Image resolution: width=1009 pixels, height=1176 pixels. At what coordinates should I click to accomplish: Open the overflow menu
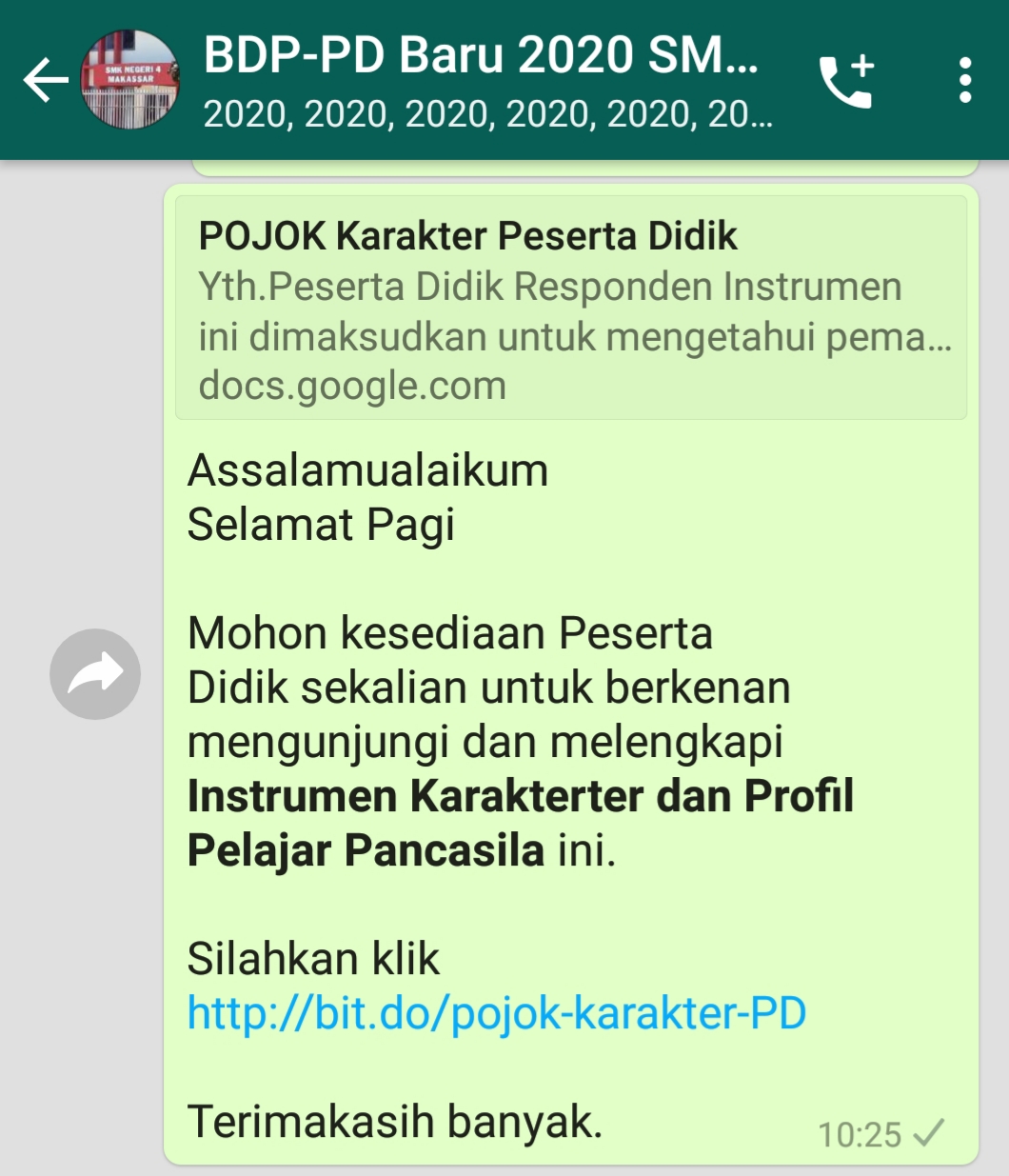[x=965, y=80]
